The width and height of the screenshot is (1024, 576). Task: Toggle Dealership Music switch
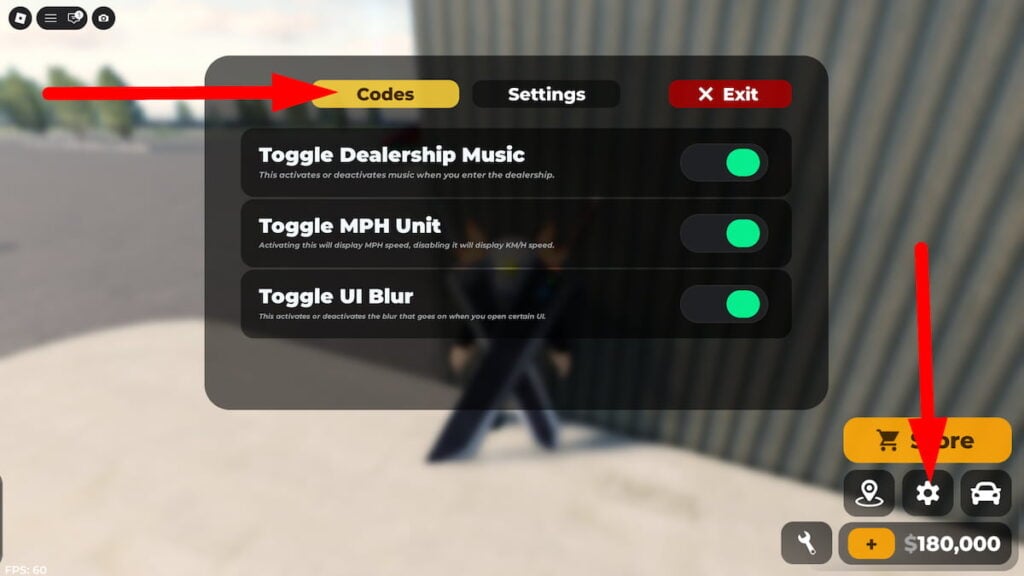pos(724,163)
